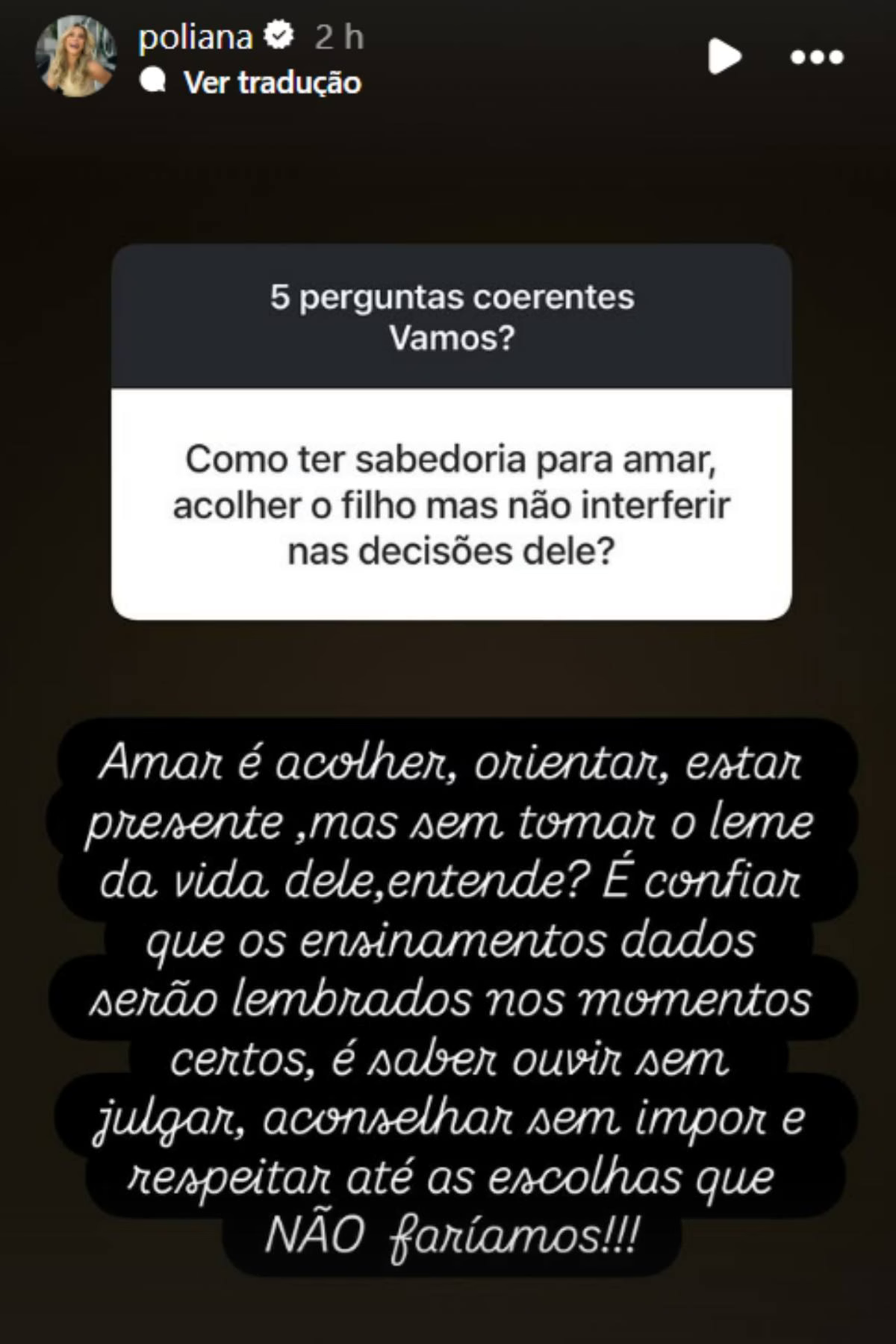
Task: Tap the poliana username
Action: [196, 37]
